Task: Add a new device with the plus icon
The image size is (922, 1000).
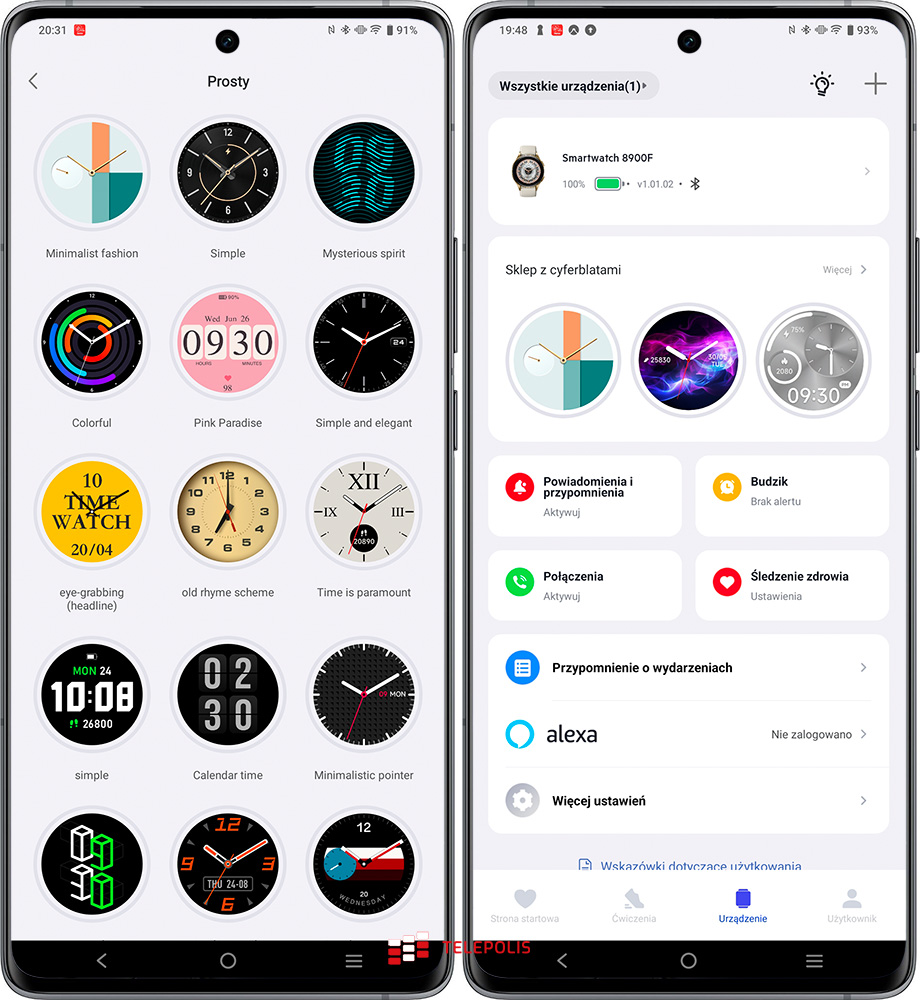Action: coord(875,84)
